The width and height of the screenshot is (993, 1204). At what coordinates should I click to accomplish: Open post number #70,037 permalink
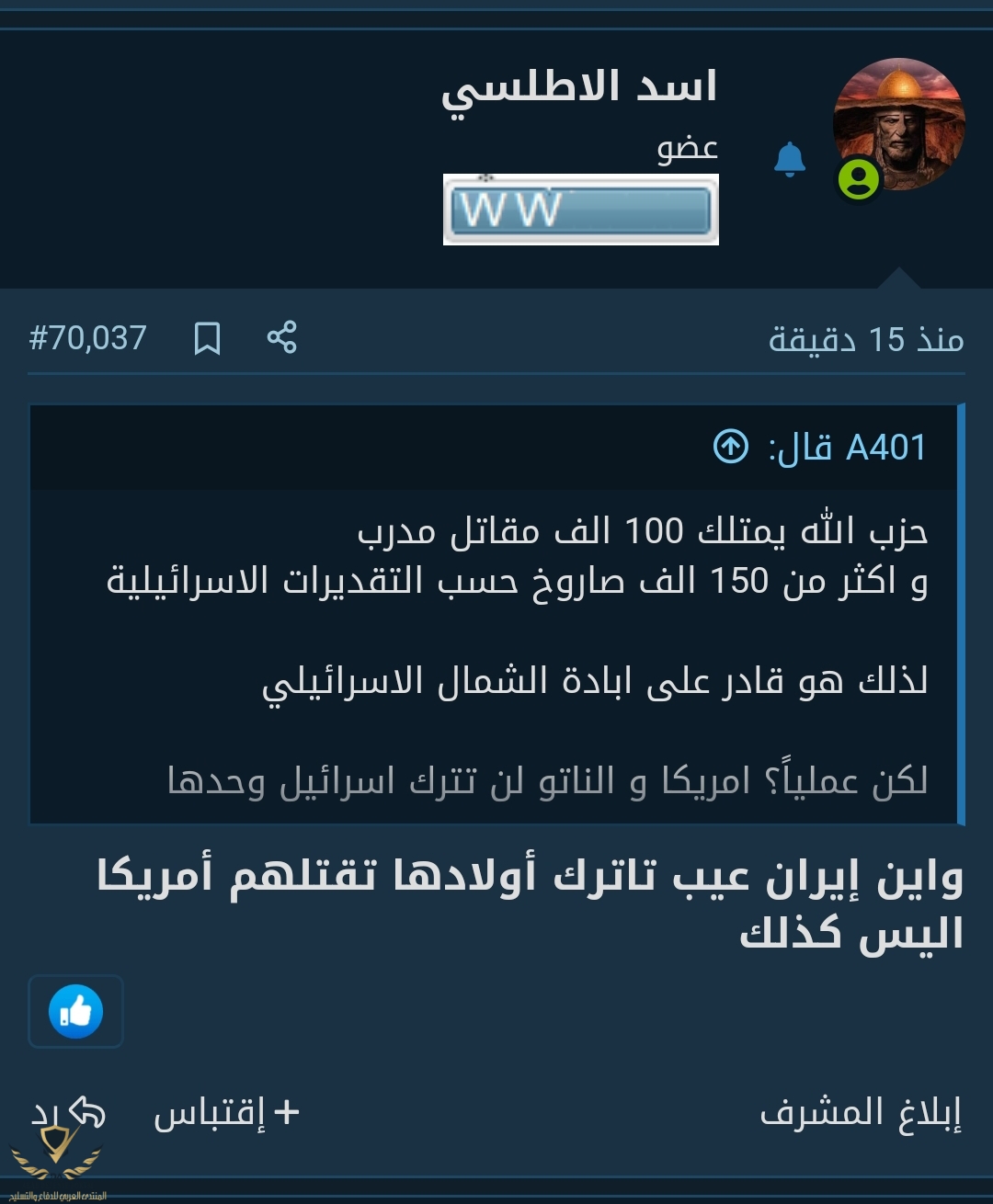point(88,338)
